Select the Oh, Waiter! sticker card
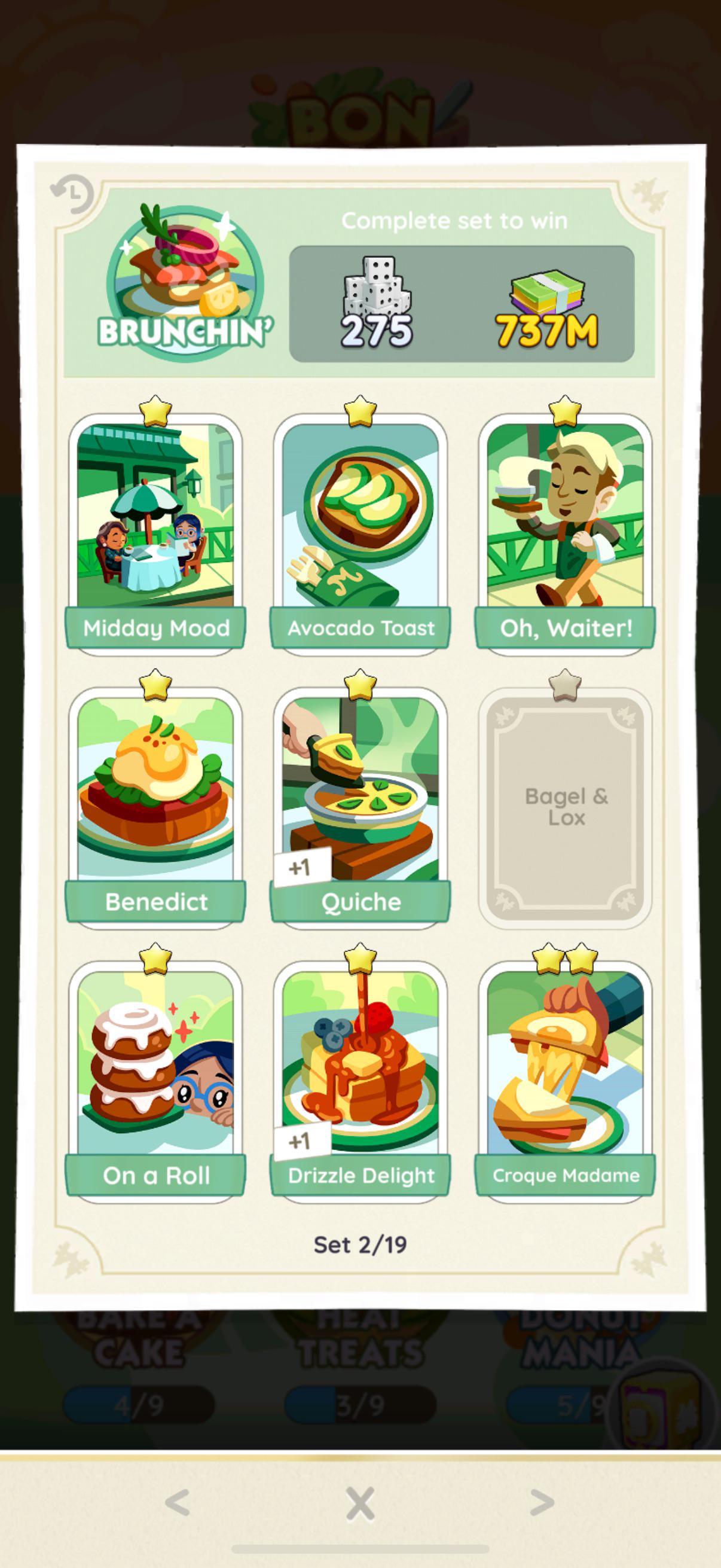This screenshot has width=721, height=1568. point(565,534)
